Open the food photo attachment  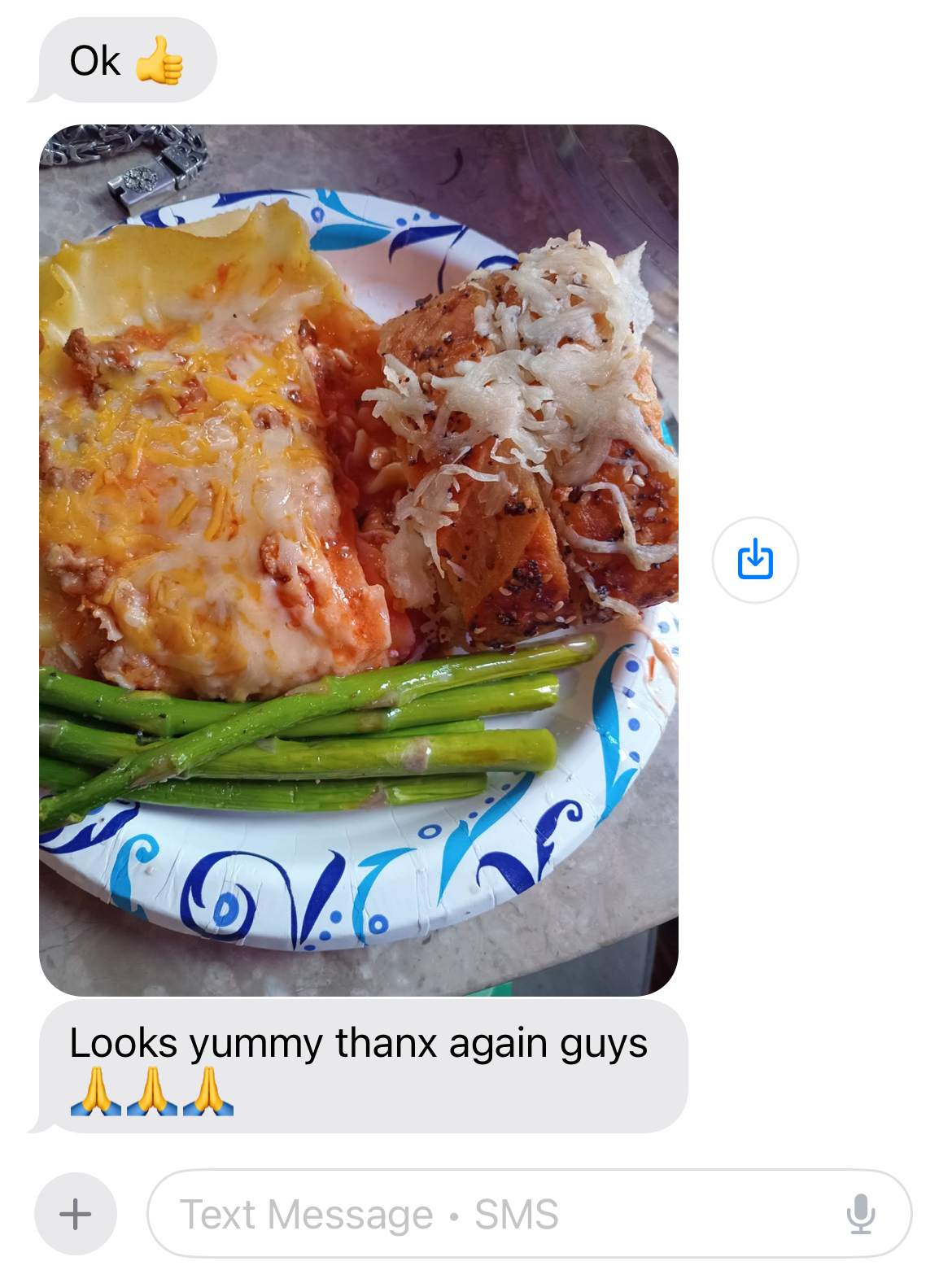point(358,560)
